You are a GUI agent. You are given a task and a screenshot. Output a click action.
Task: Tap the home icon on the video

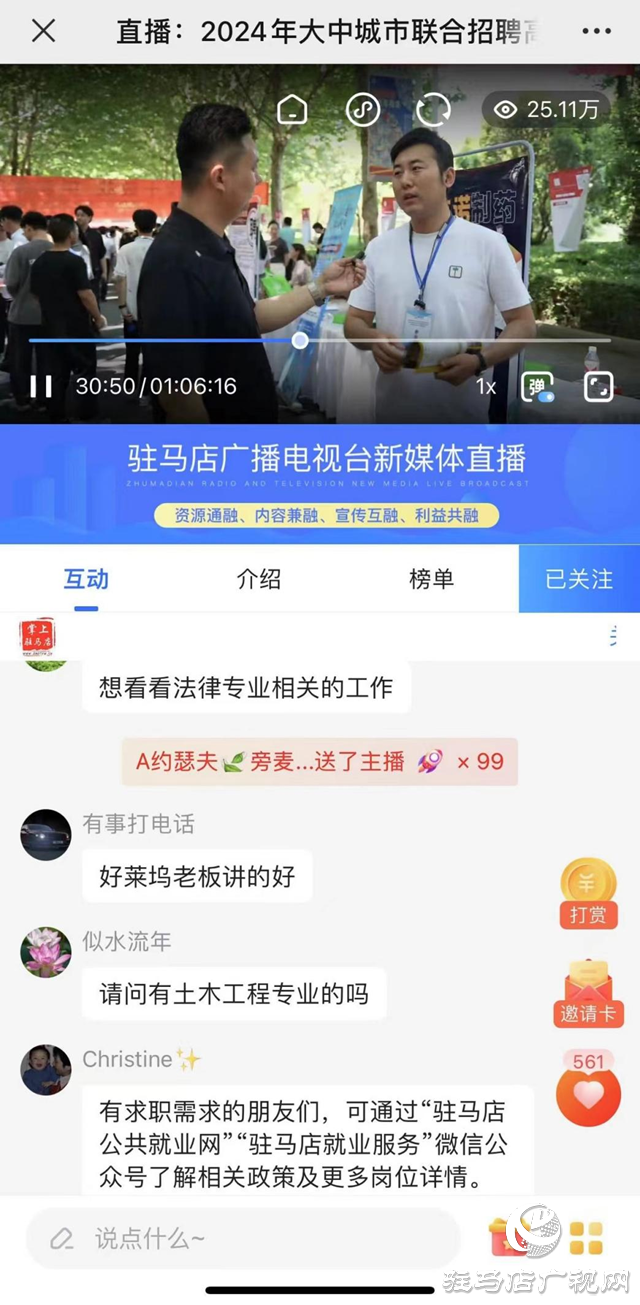coord(292,109)
